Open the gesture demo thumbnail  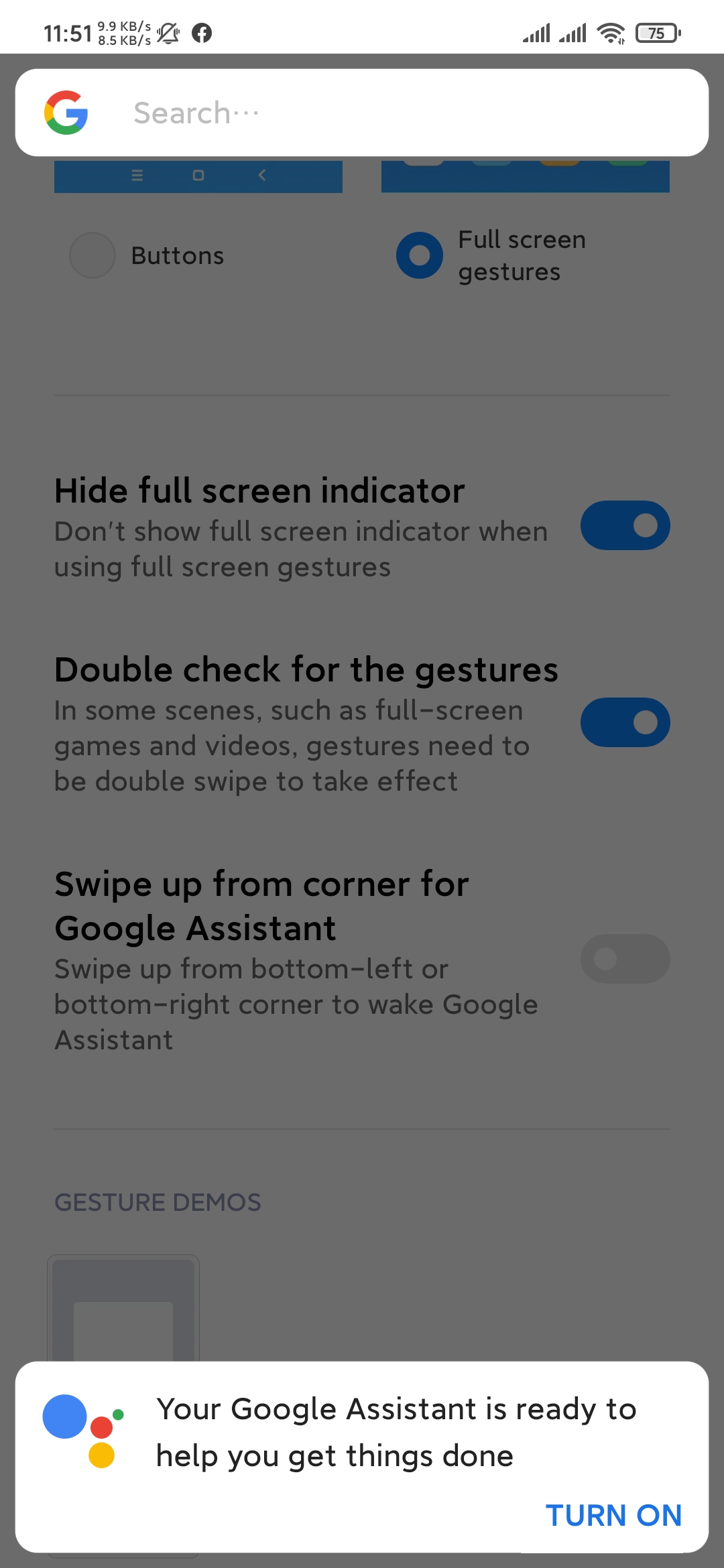(x=123, y=1308)
